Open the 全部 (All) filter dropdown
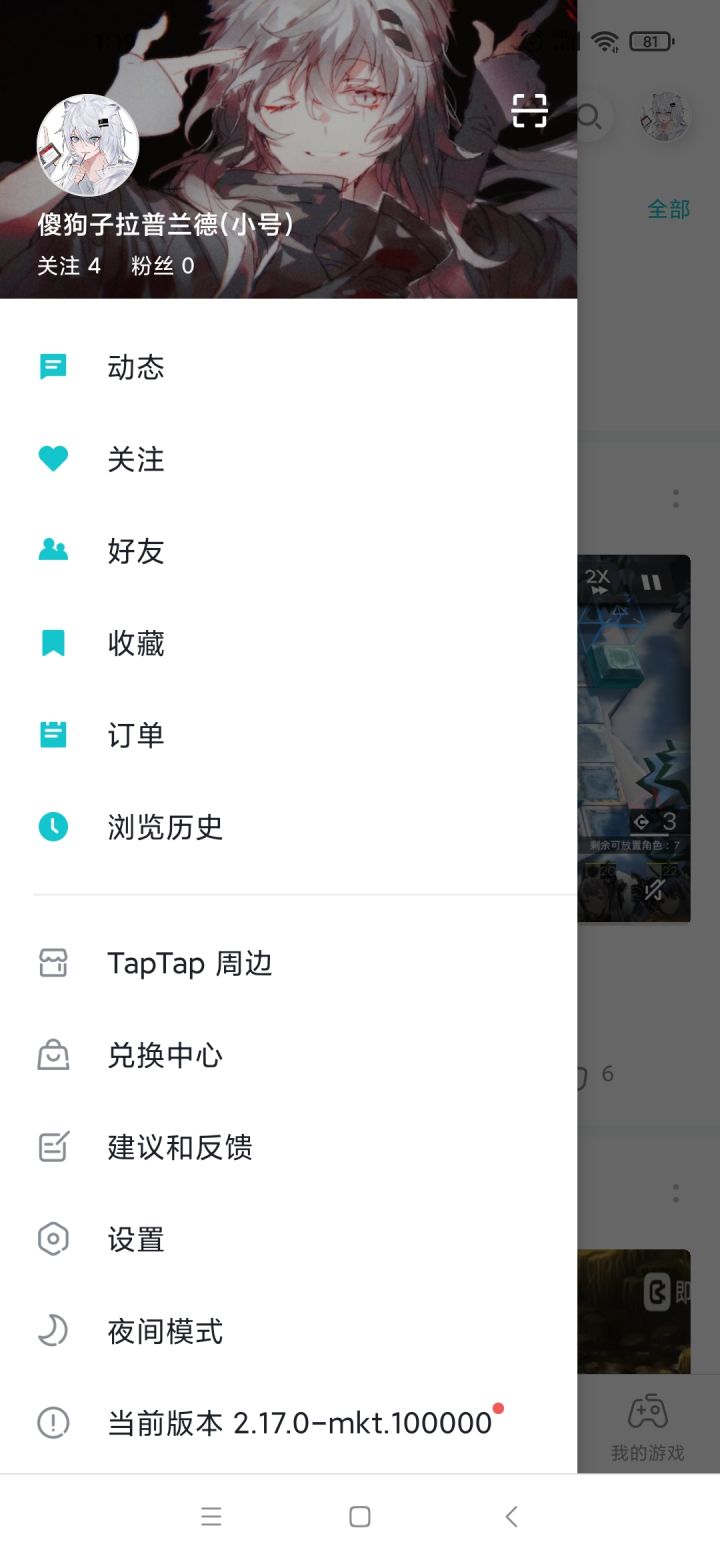The width and height of the screenshot is (720, 1560). tap(666, 209)
